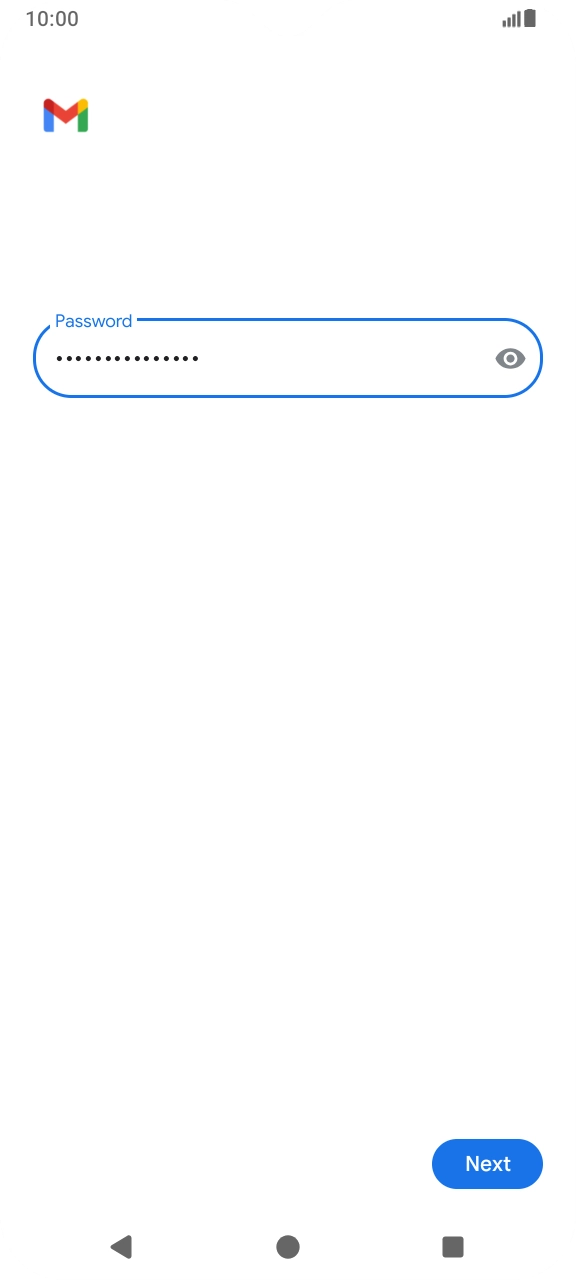Tap the Next button
The height and width of the screenshot is (1280, 576).
[487, 1164]
